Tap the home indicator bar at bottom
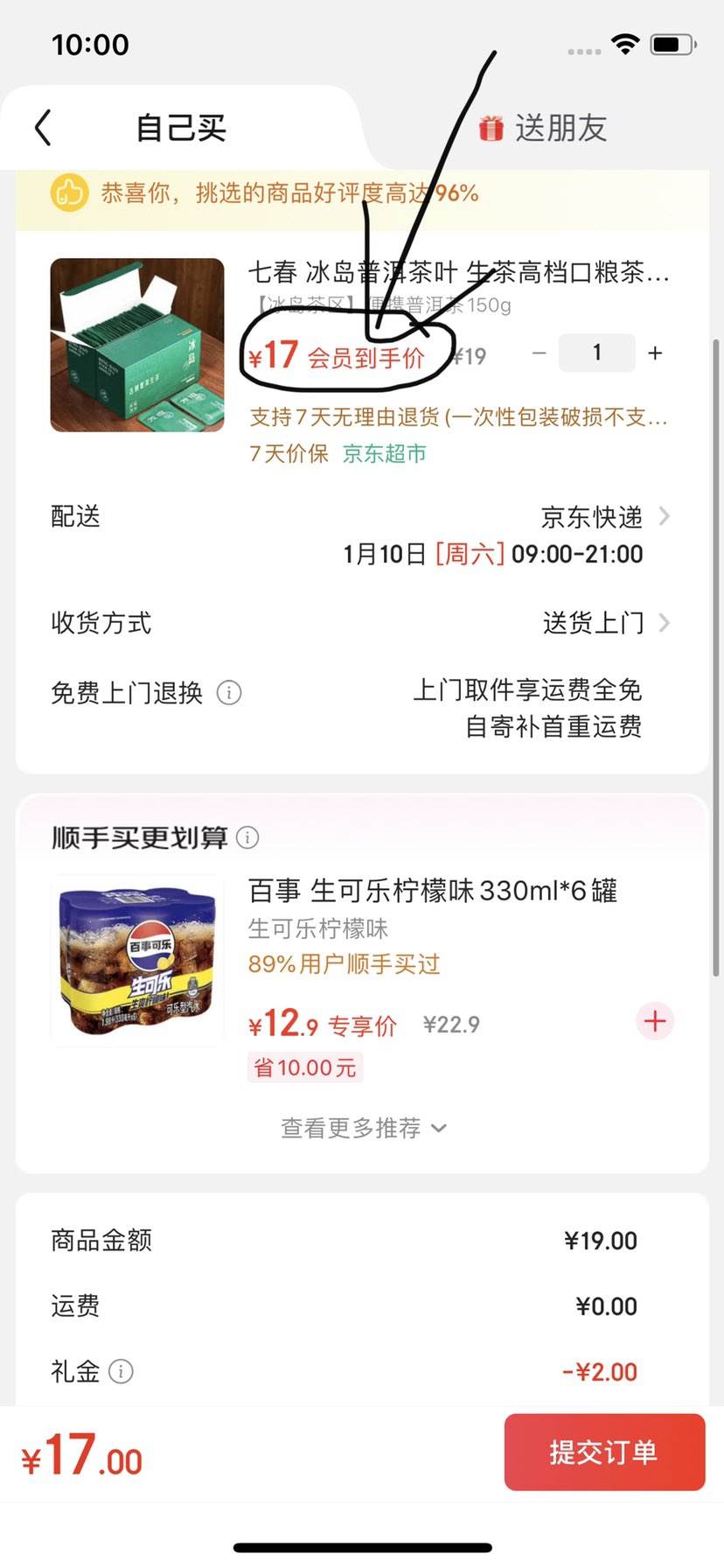 click(362, 1547)
